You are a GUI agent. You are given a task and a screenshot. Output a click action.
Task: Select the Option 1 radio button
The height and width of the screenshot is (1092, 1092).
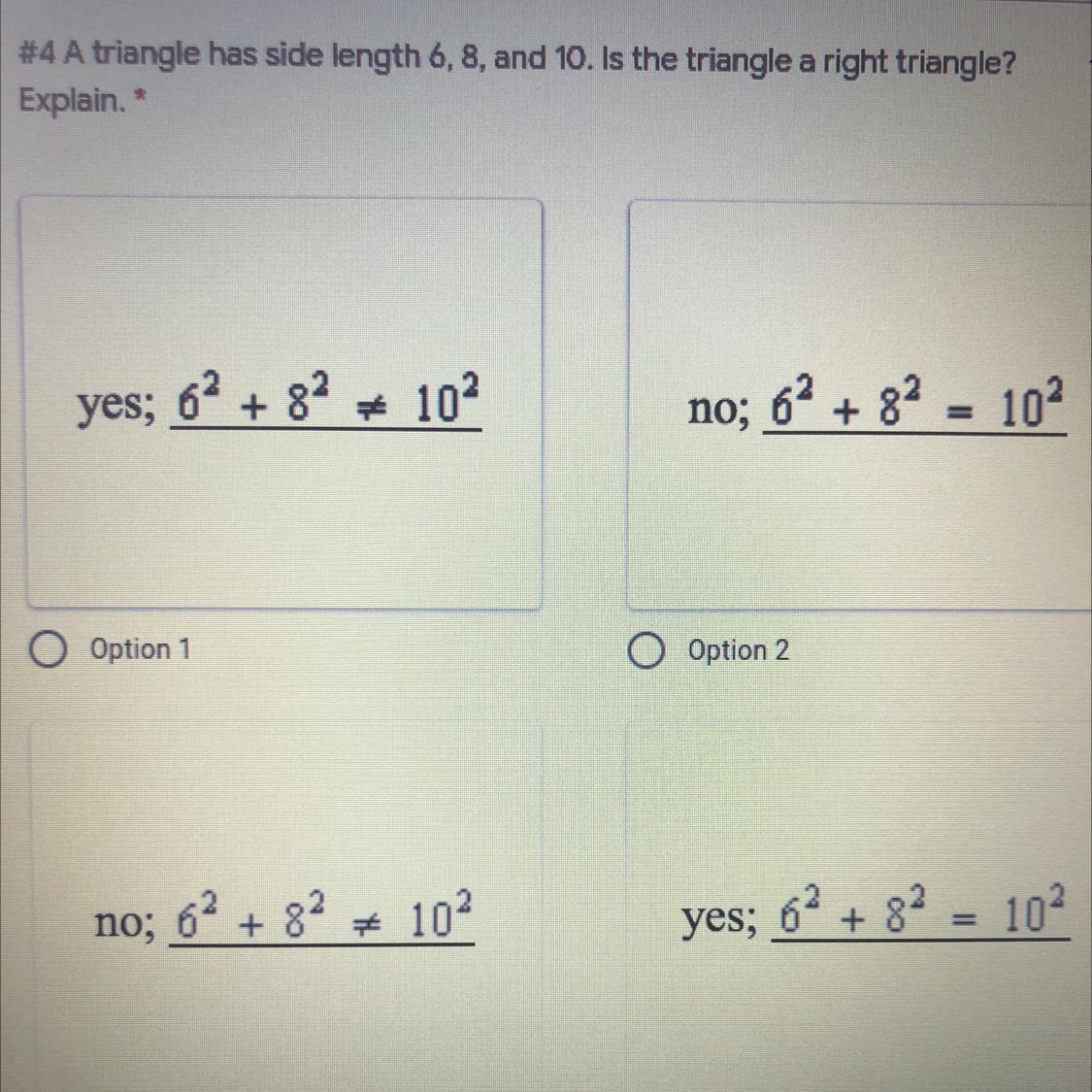coord(49,649)
